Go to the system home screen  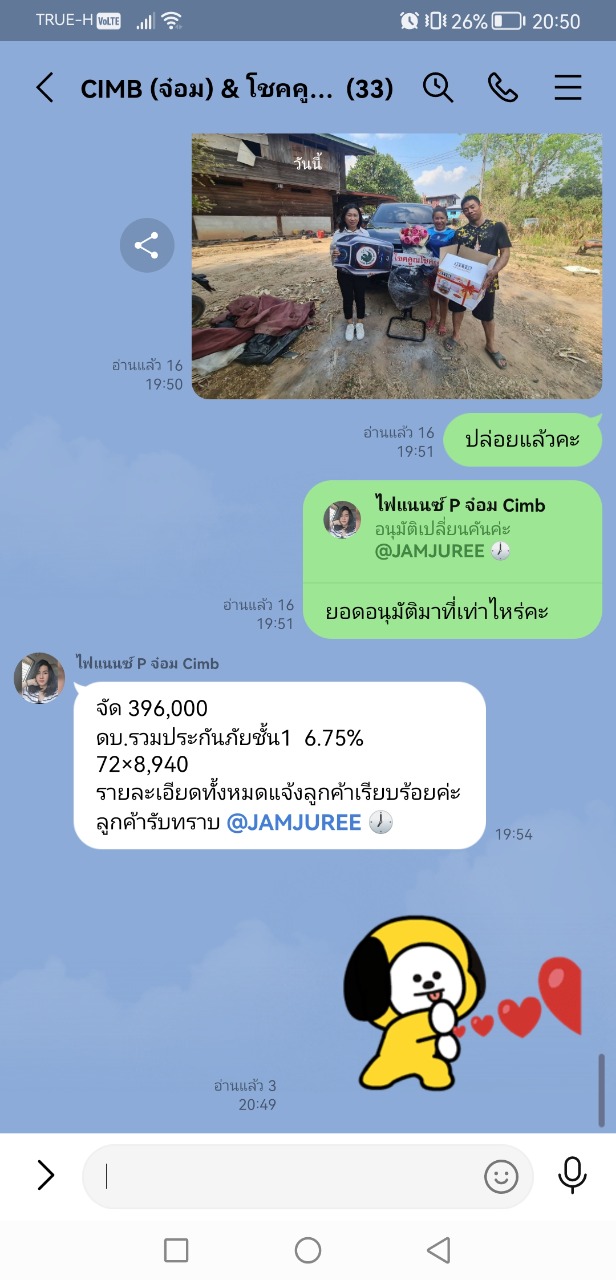[308, 1250]
